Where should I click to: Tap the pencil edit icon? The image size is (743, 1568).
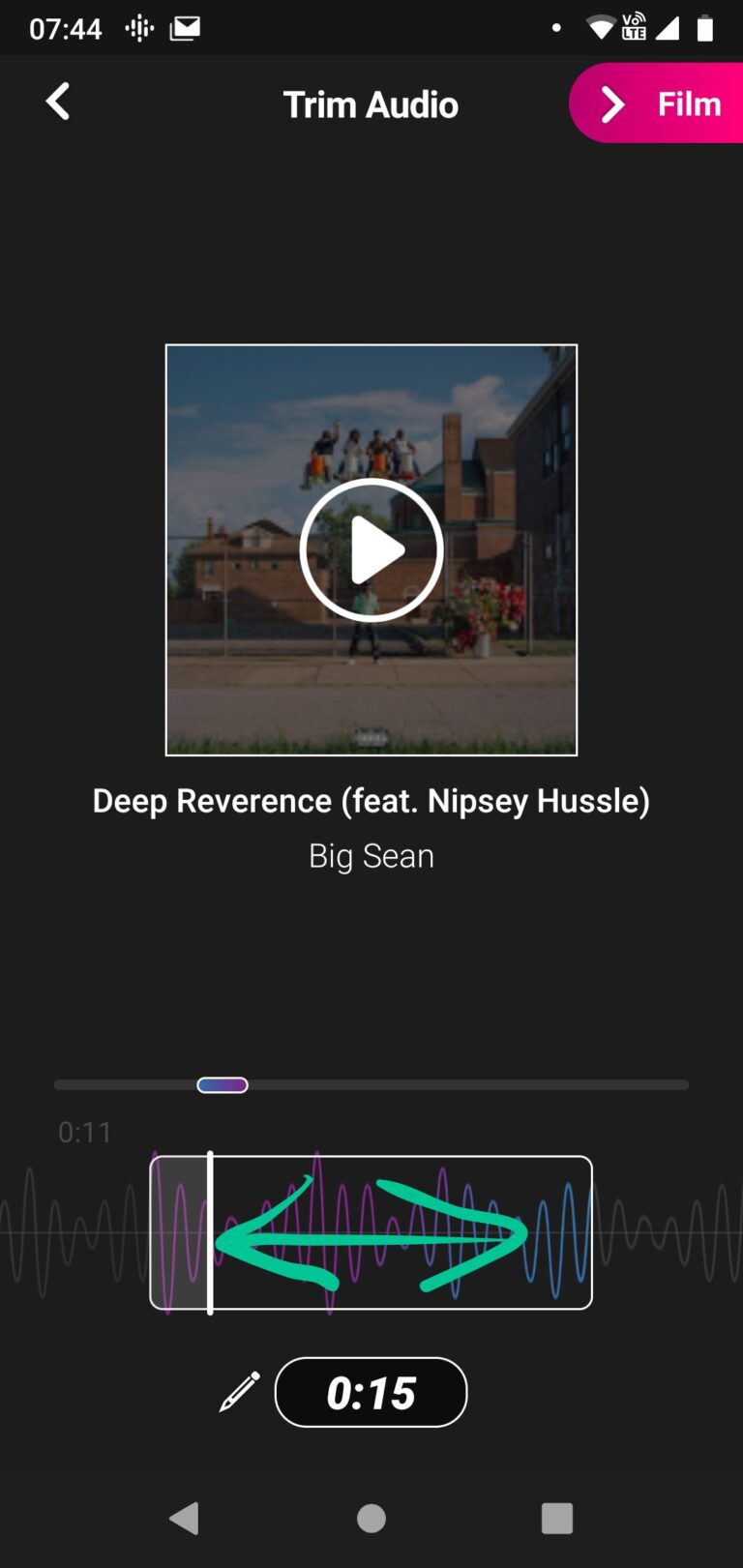coord(240,1392)
